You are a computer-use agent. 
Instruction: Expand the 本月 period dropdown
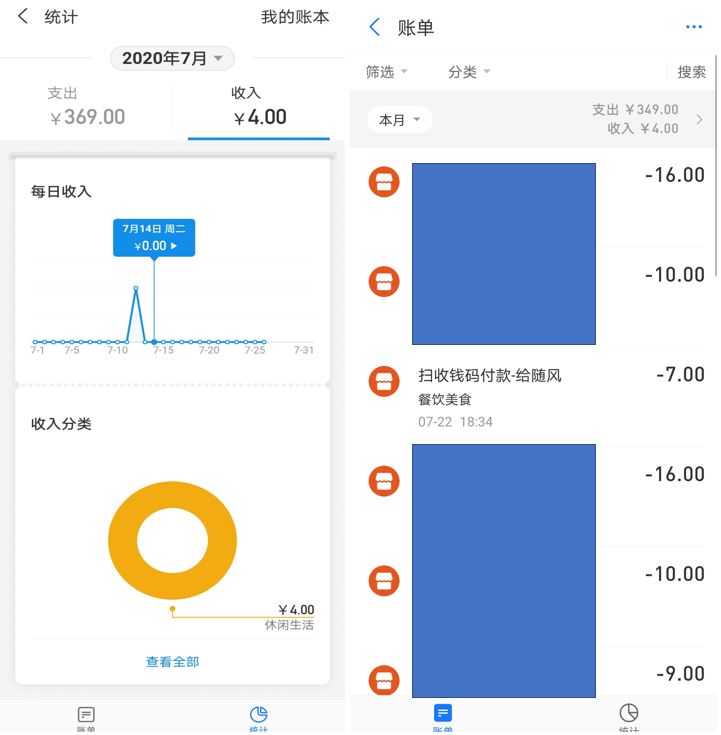pos(399,117)
